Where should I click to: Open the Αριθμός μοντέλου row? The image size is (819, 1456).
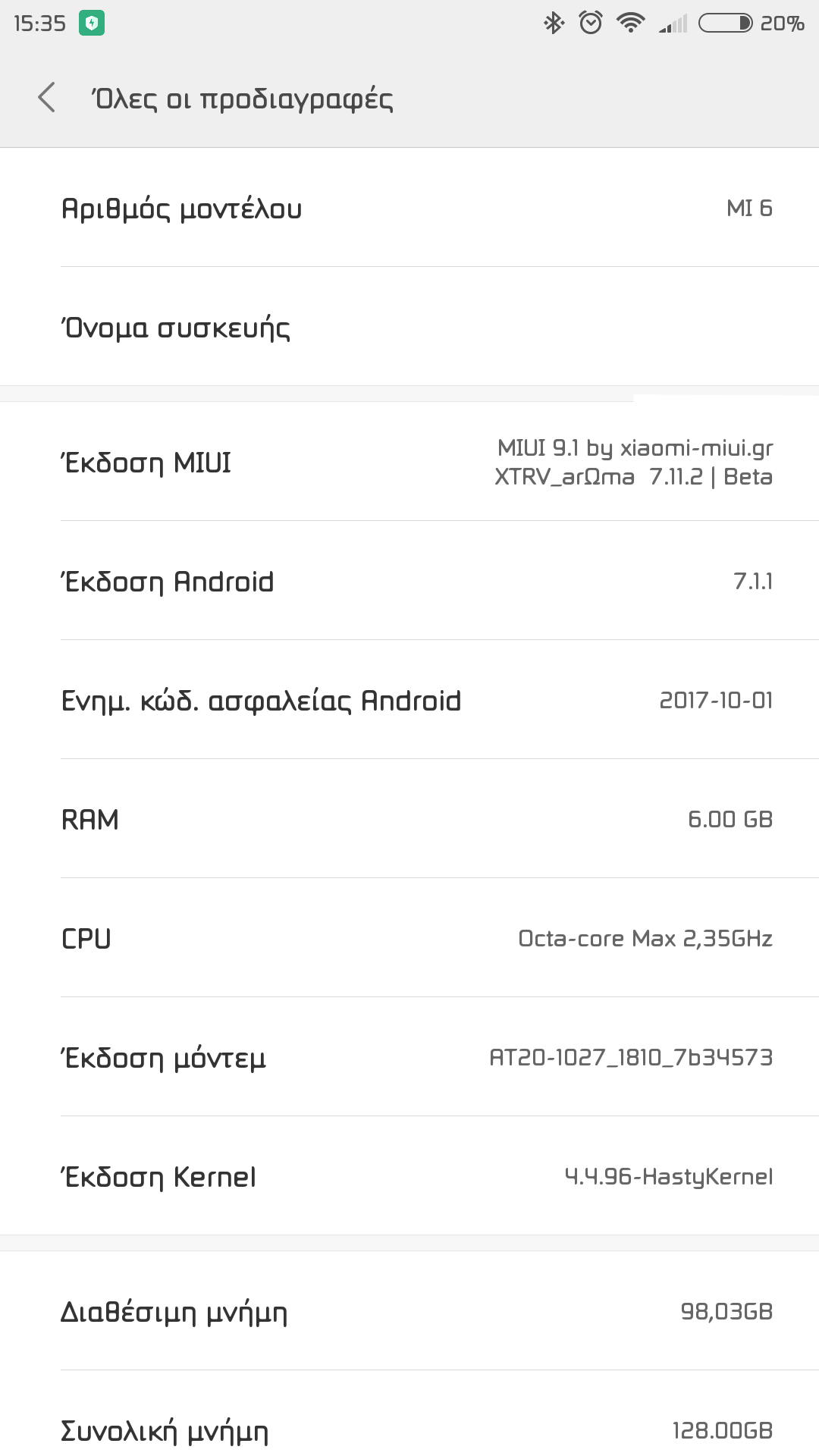[409, 209]
